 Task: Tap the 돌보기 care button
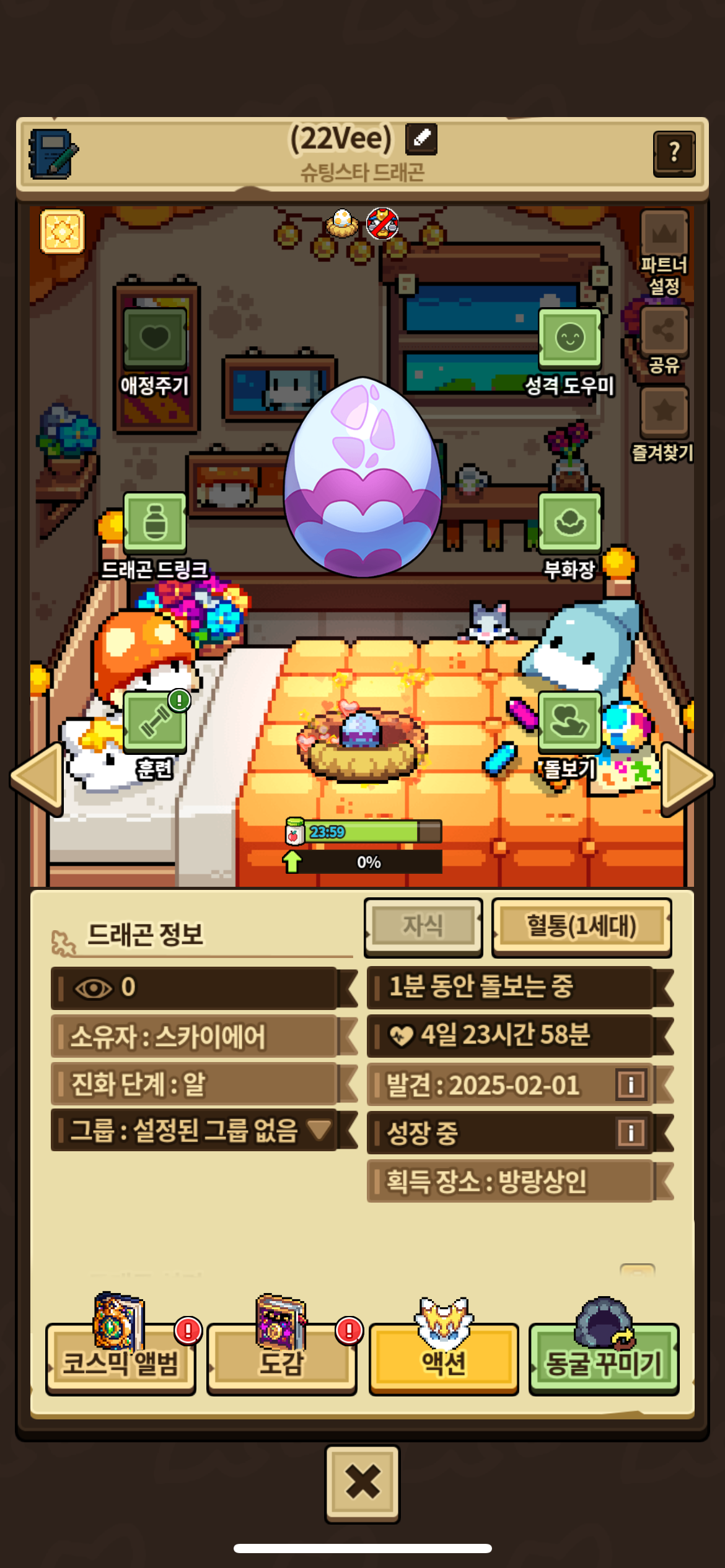coord(569,722)
